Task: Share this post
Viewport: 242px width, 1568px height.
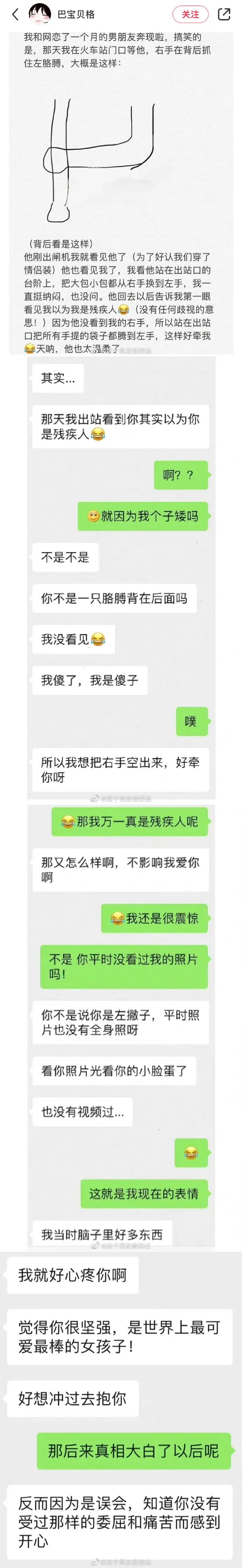Action: (224, 14)
